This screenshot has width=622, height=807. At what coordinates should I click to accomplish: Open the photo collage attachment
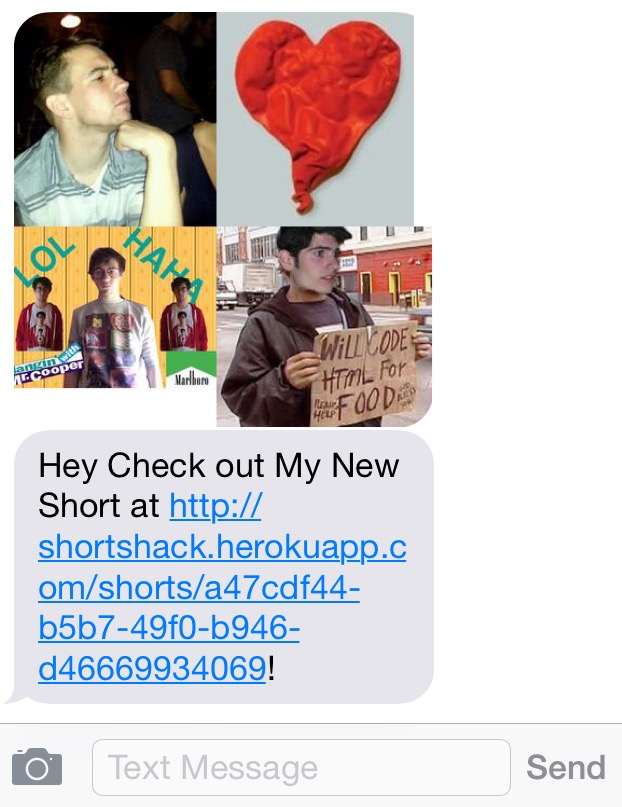point(222,218)
